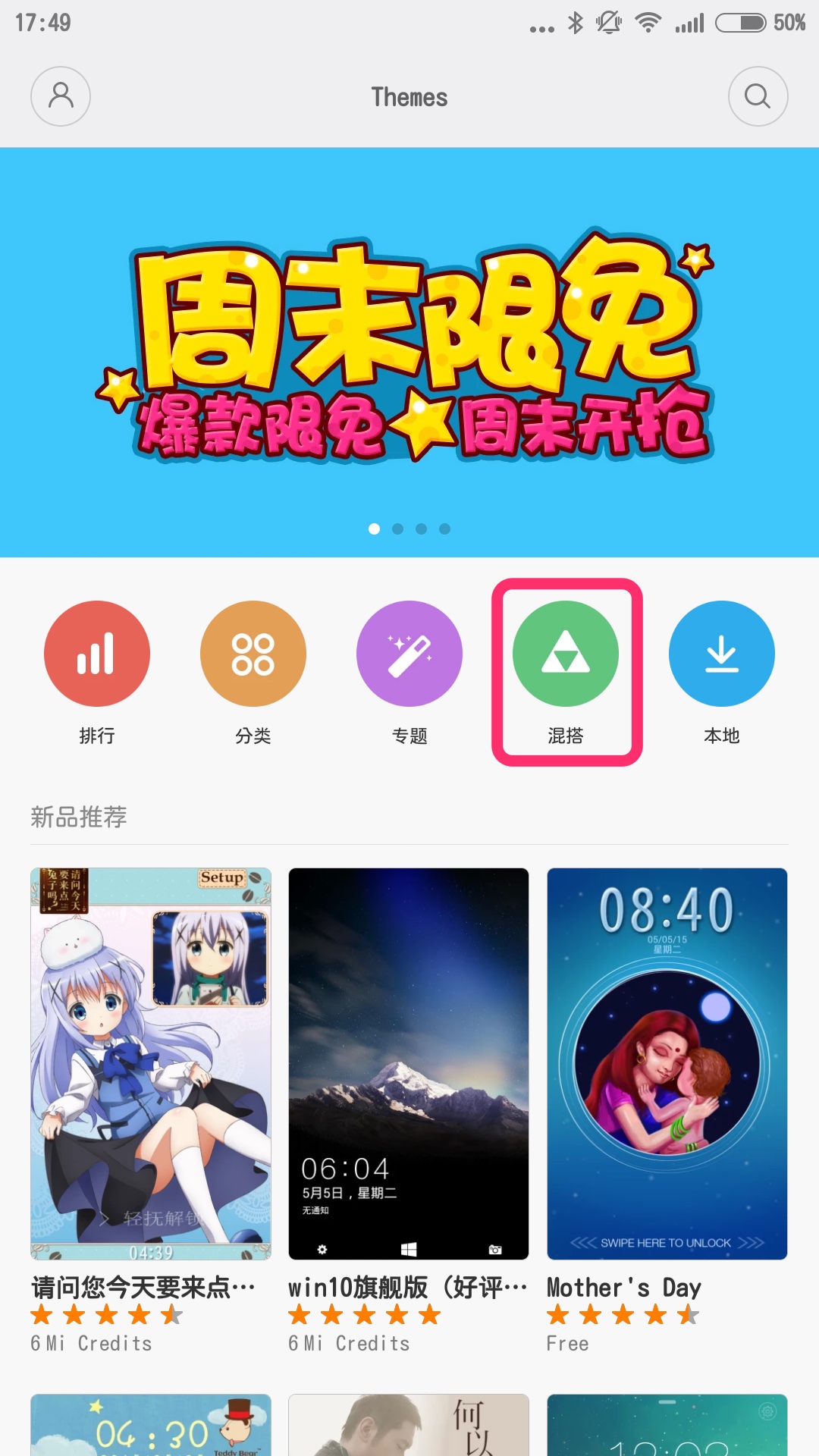819x1456 pixels.
Task: Open the 周末限免 promotional banner
Action: click(x=409, y=353)
